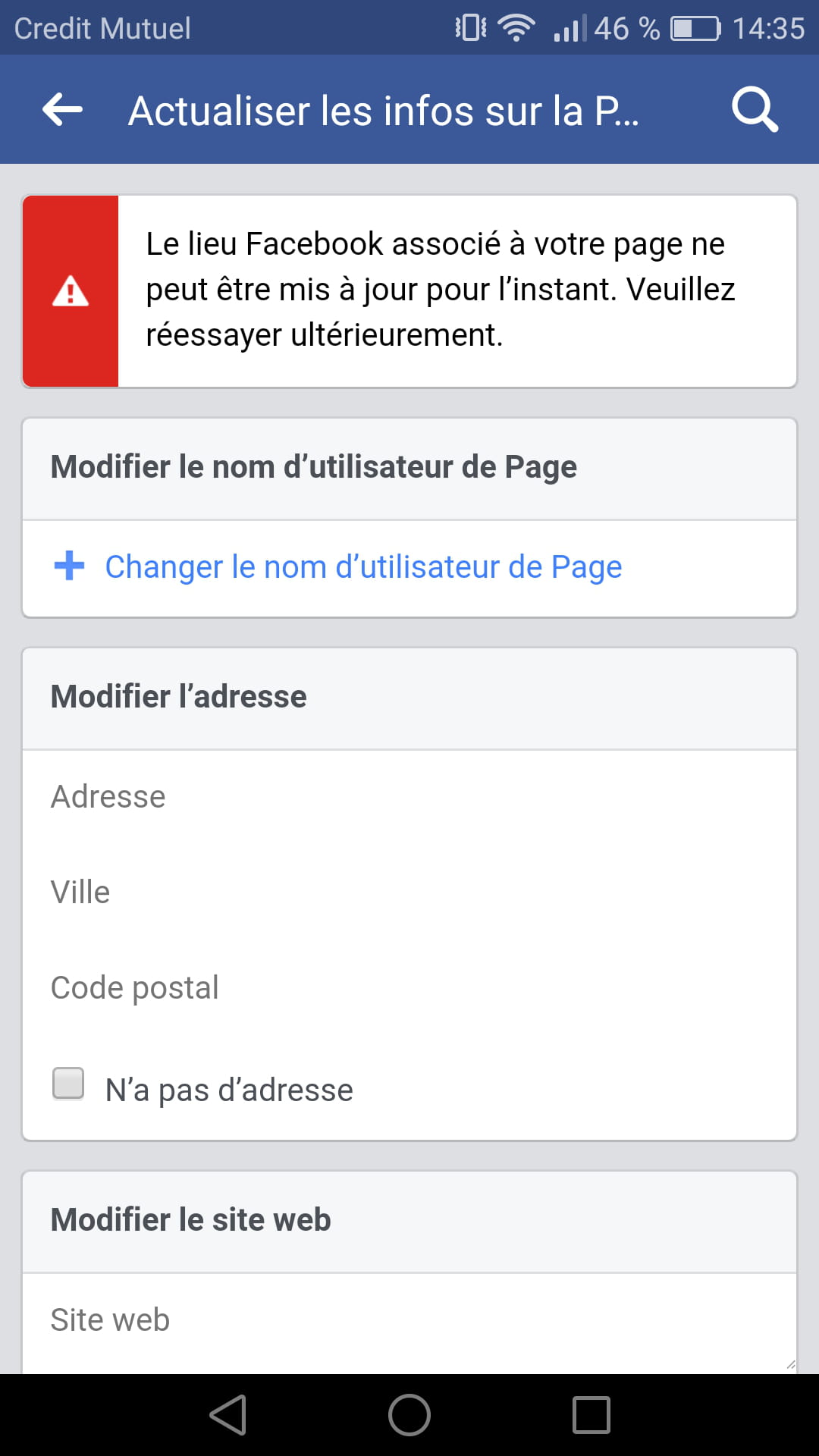
Task: Check the N'a pas d'adresse box
Action: pos(68,1083)
